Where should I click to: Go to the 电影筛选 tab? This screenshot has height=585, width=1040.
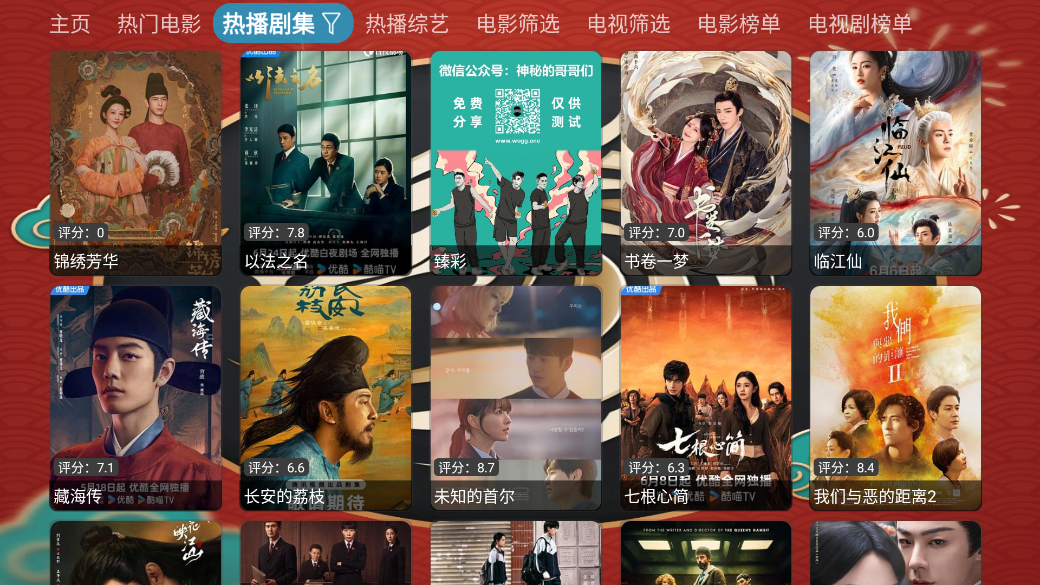tap(518, 24)
